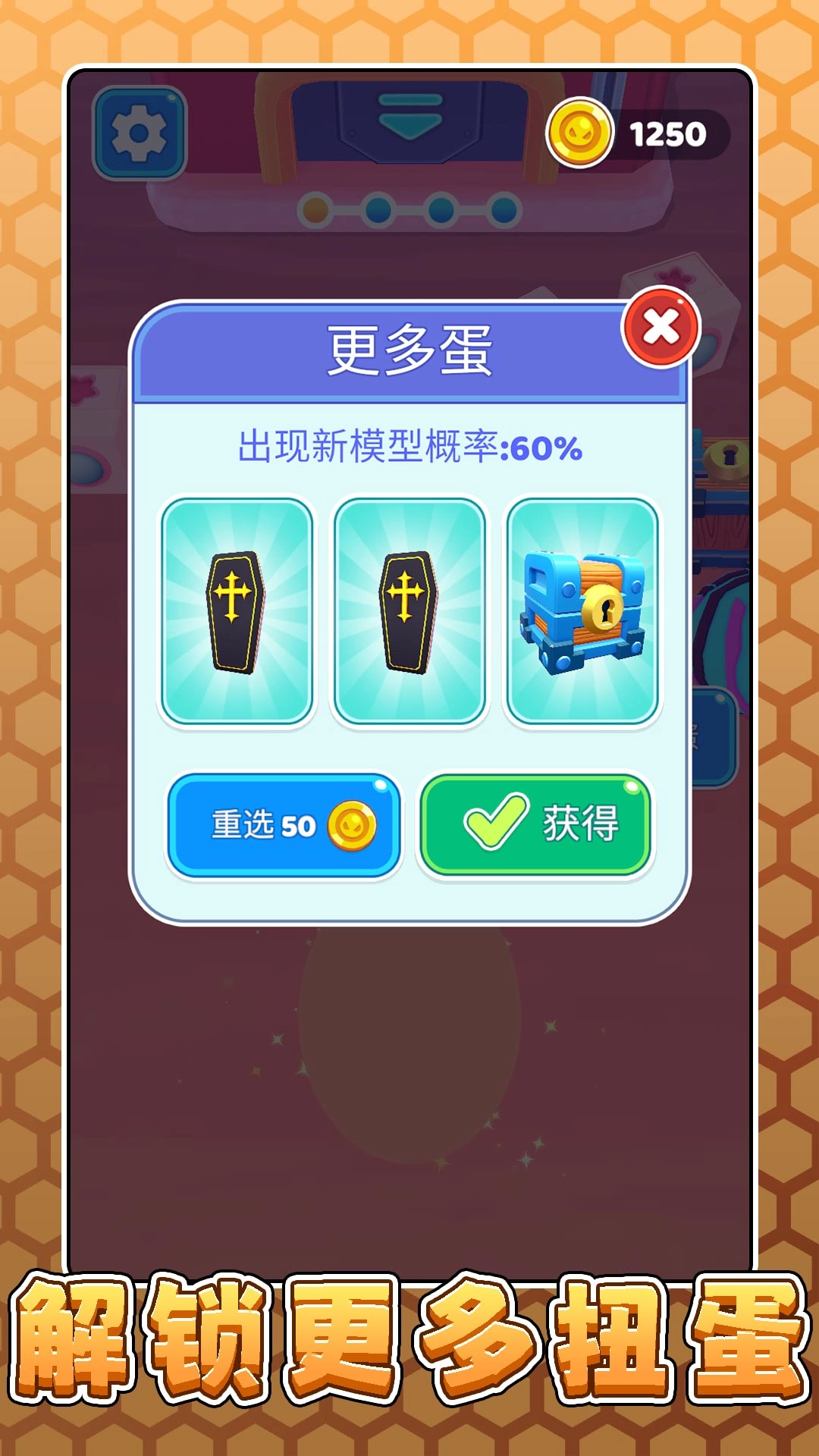The image size is (819, 1456).
Task: Select the second coffin card with cross emblem
Action: click(409, 607)
